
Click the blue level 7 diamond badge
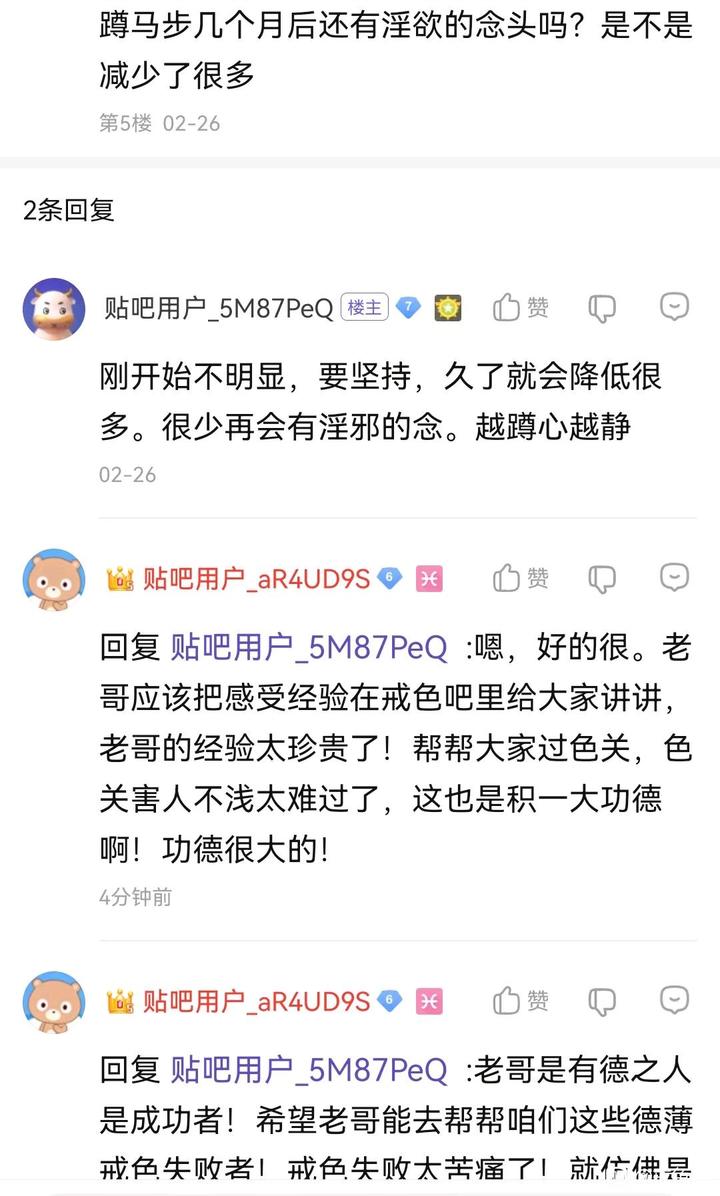[408, 309]
